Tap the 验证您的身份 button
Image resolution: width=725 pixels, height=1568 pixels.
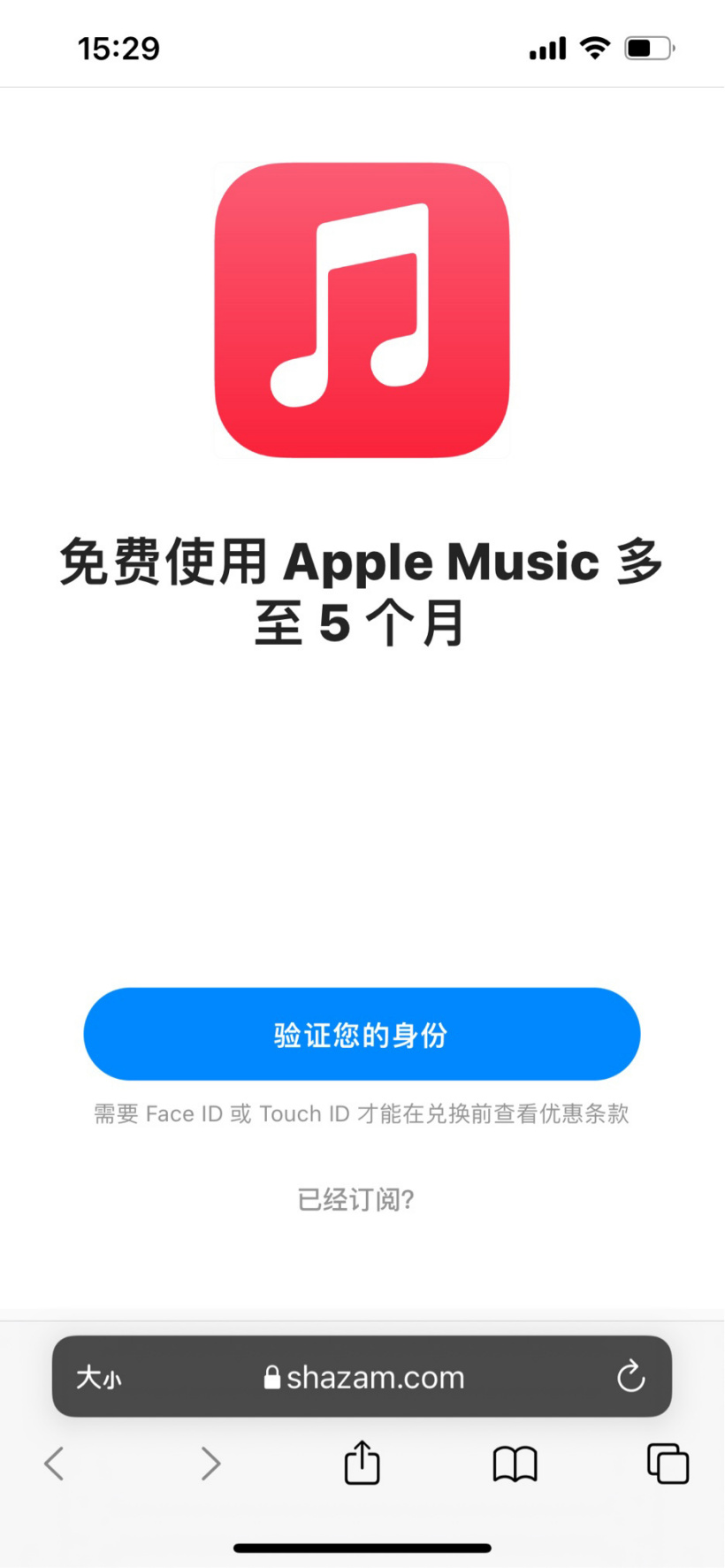(x=362, y=1034)
